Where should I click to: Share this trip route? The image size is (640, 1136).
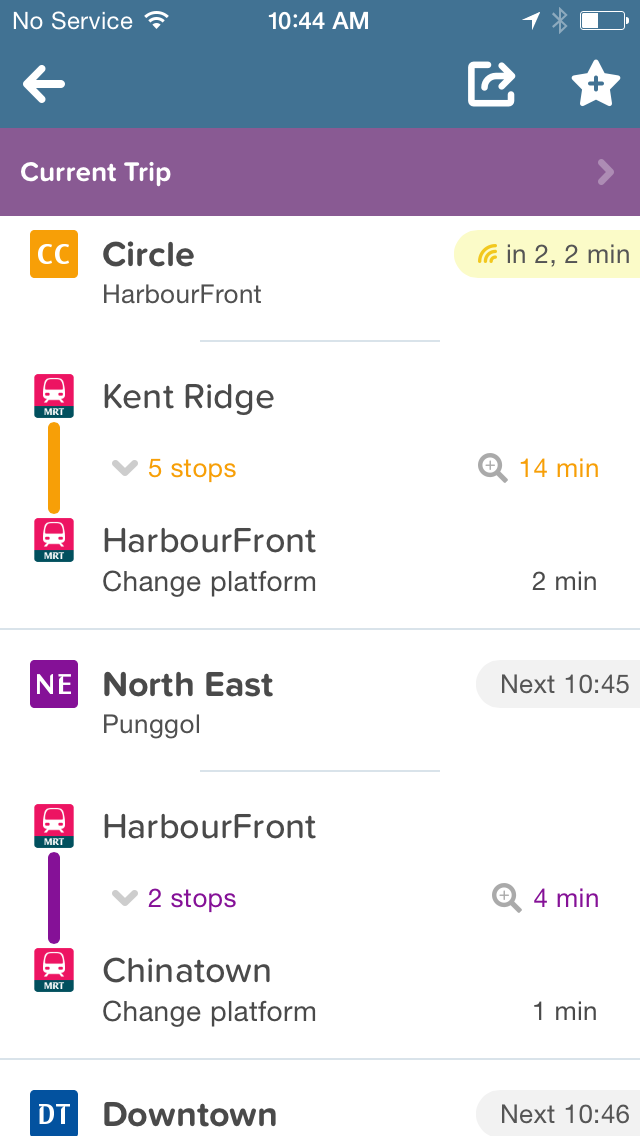click(492, 85)
